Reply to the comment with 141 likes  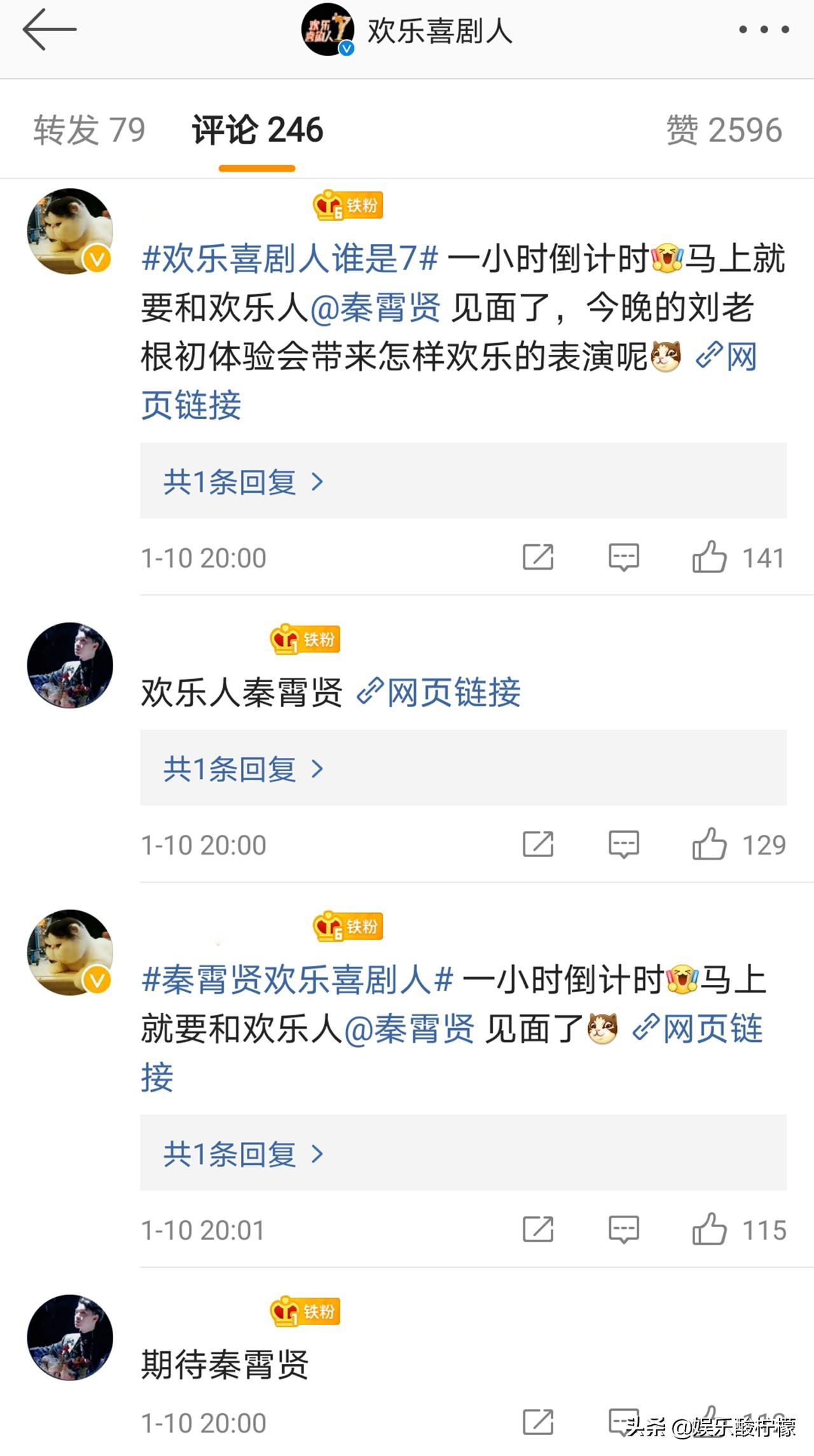(623, 558)
